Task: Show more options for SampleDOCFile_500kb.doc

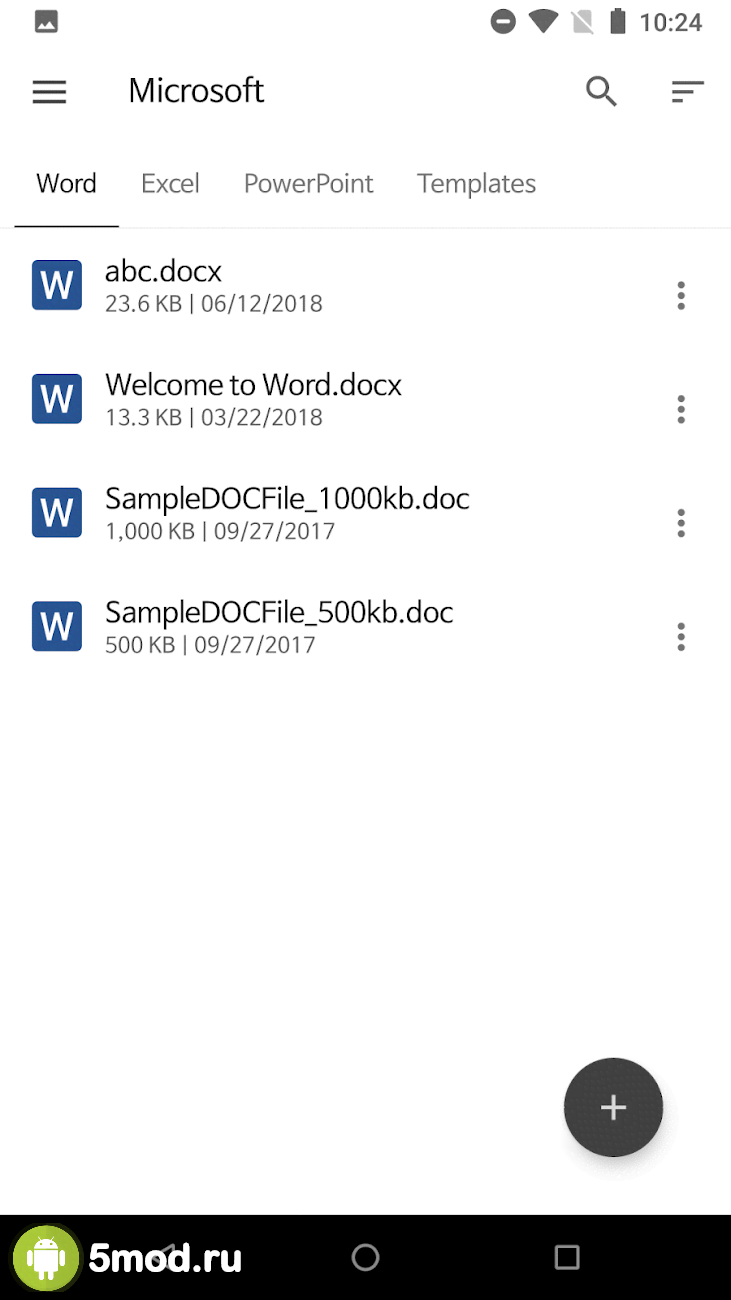Action: 681,637
